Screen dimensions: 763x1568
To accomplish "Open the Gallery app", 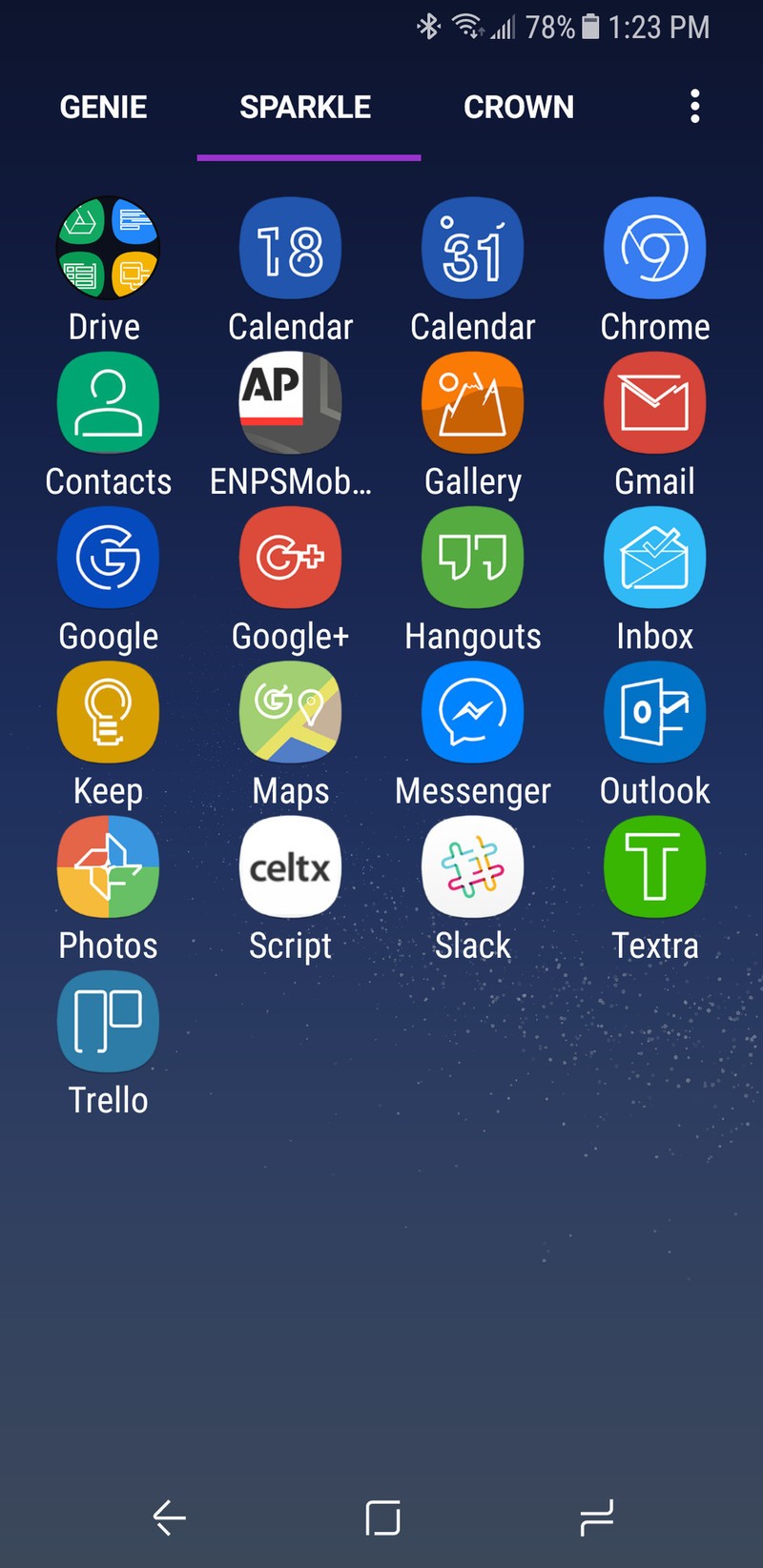I will point(472,402).
